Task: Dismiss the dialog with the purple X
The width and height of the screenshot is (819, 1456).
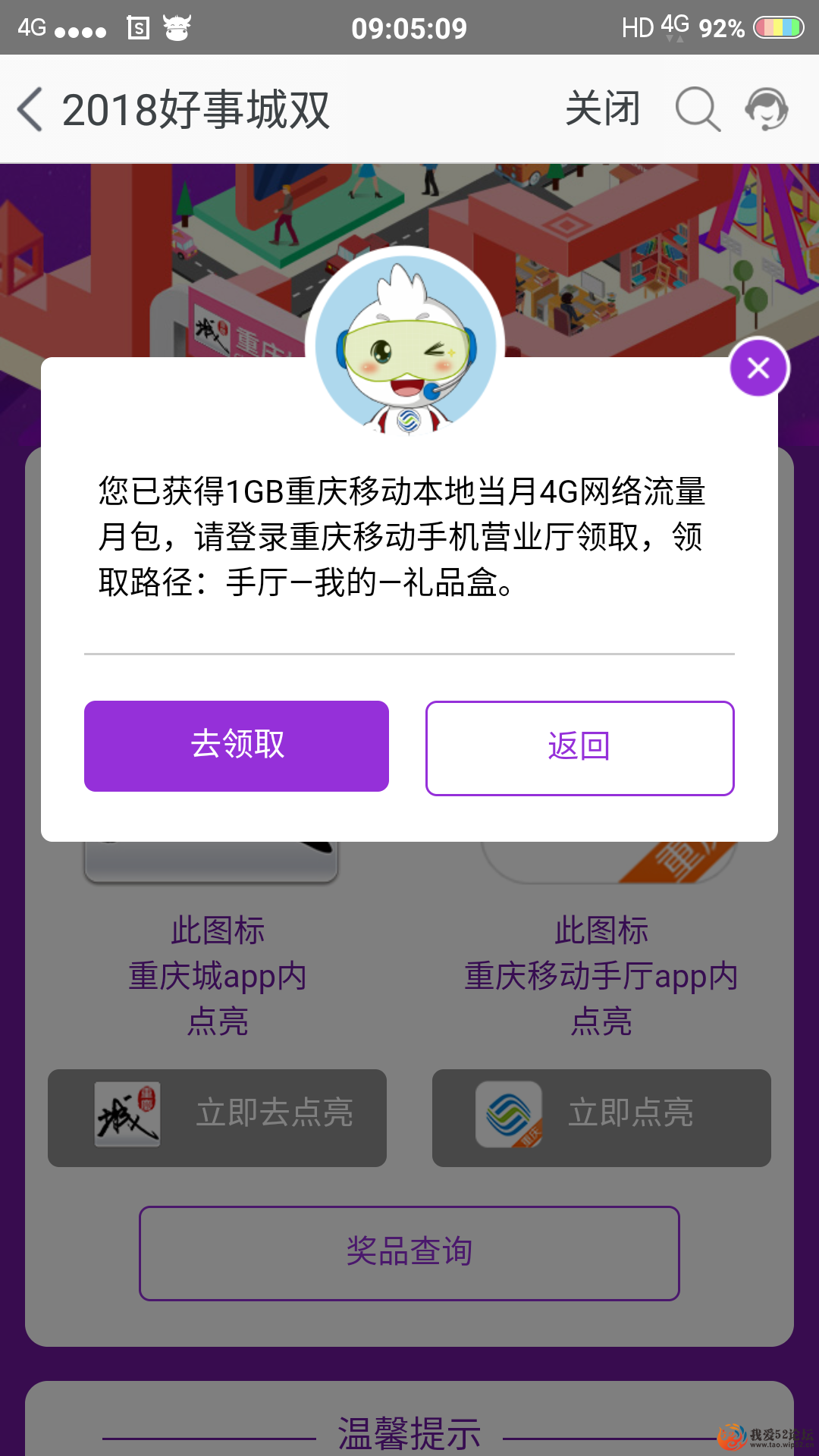Action: (x=758, y=369)
